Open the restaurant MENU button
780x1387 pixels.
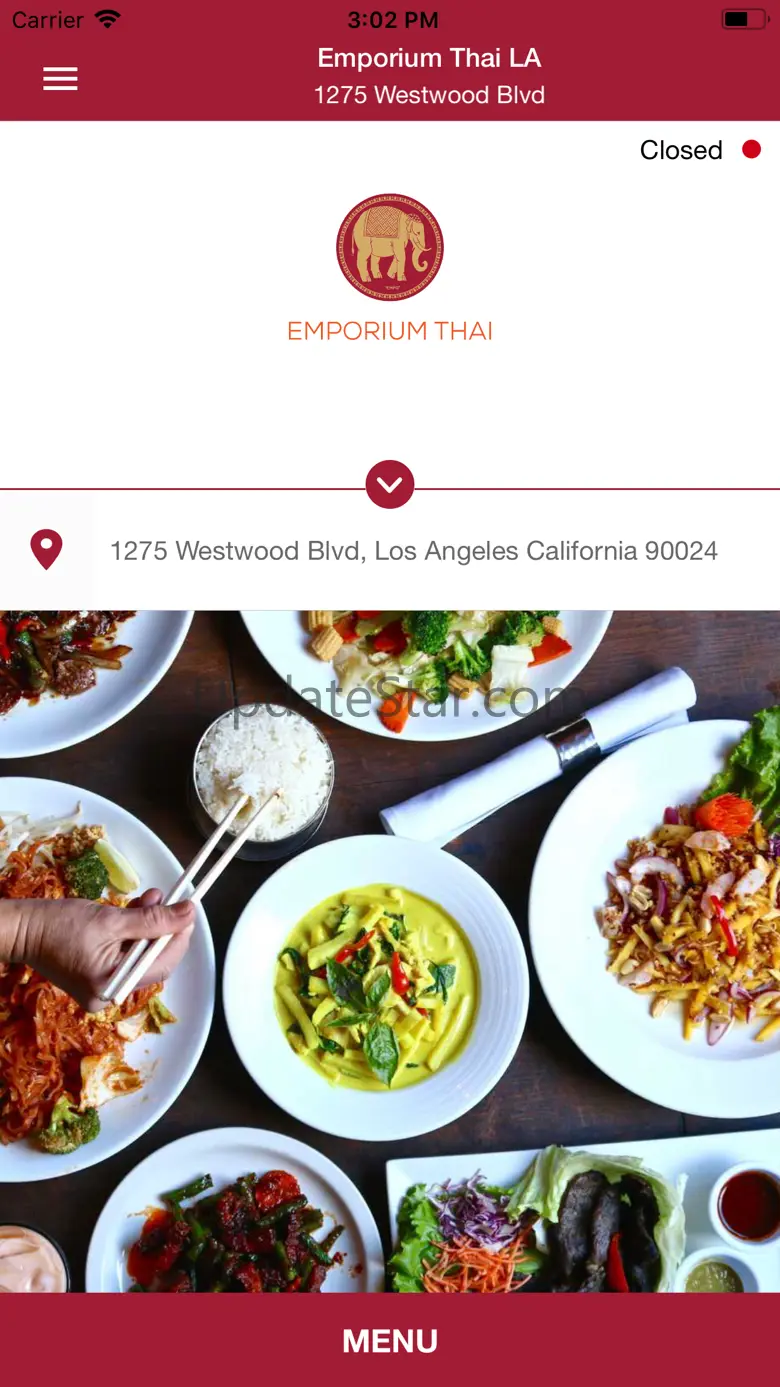point(390,1341)
